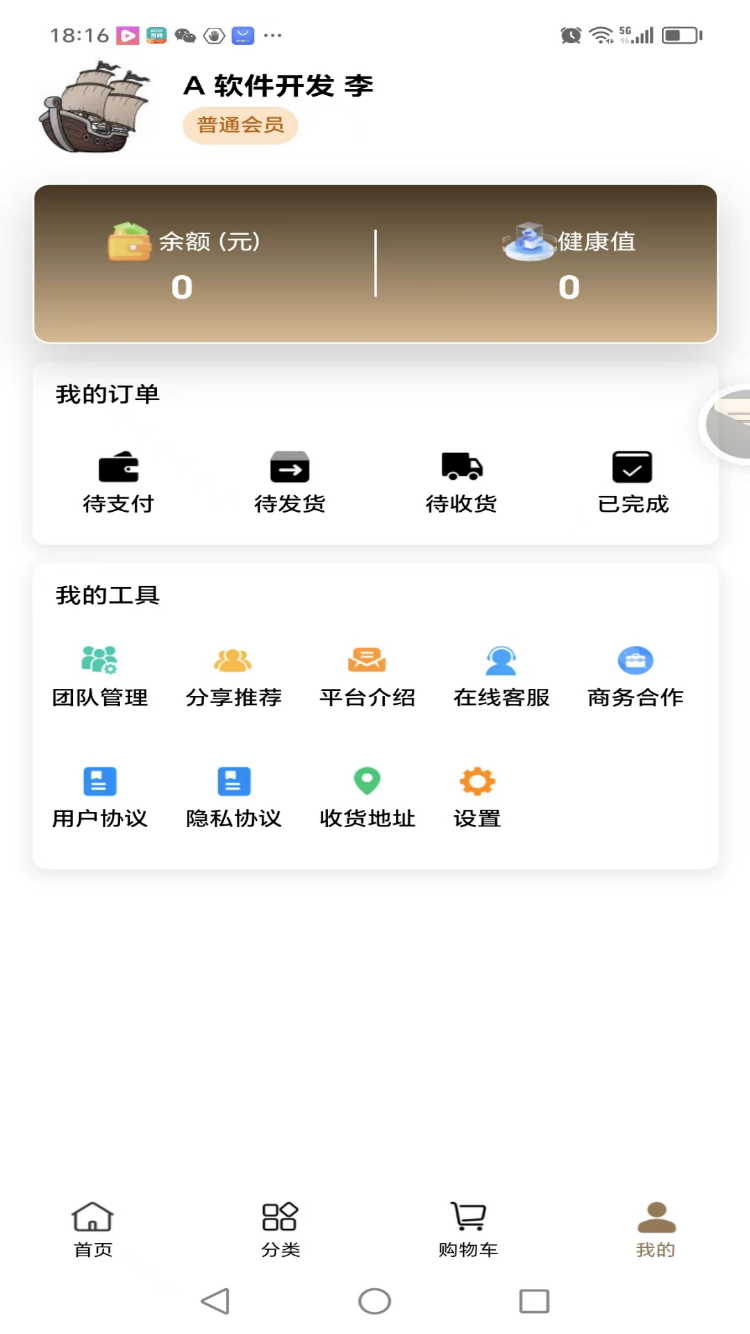The height and width of the screenshot is (1334, 750).
Task: Open the 余额 balance section
Action: coord(183,264)
